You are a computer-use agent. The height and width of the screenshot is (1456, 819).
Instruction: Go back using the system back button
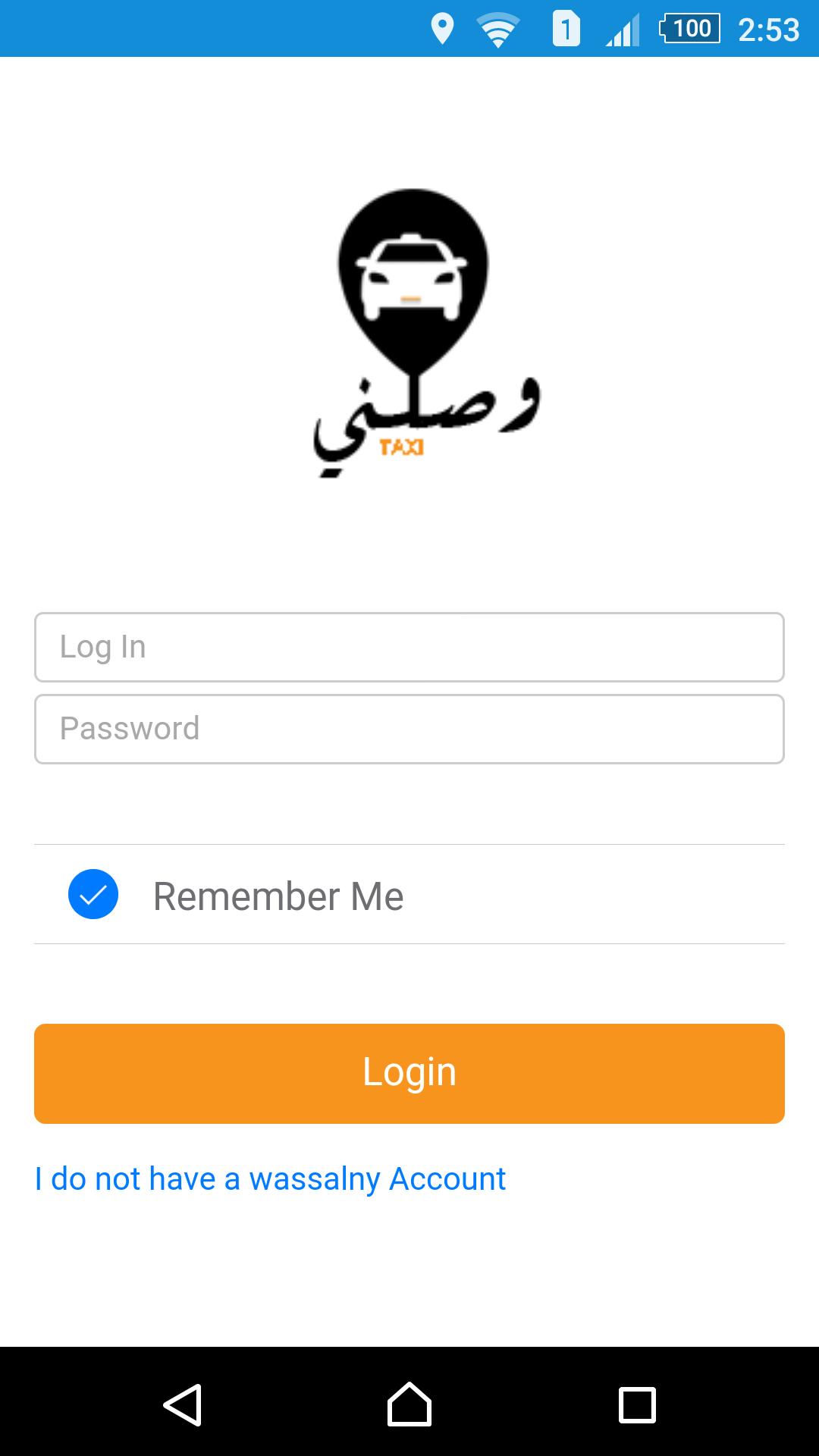click(183, 1405)
